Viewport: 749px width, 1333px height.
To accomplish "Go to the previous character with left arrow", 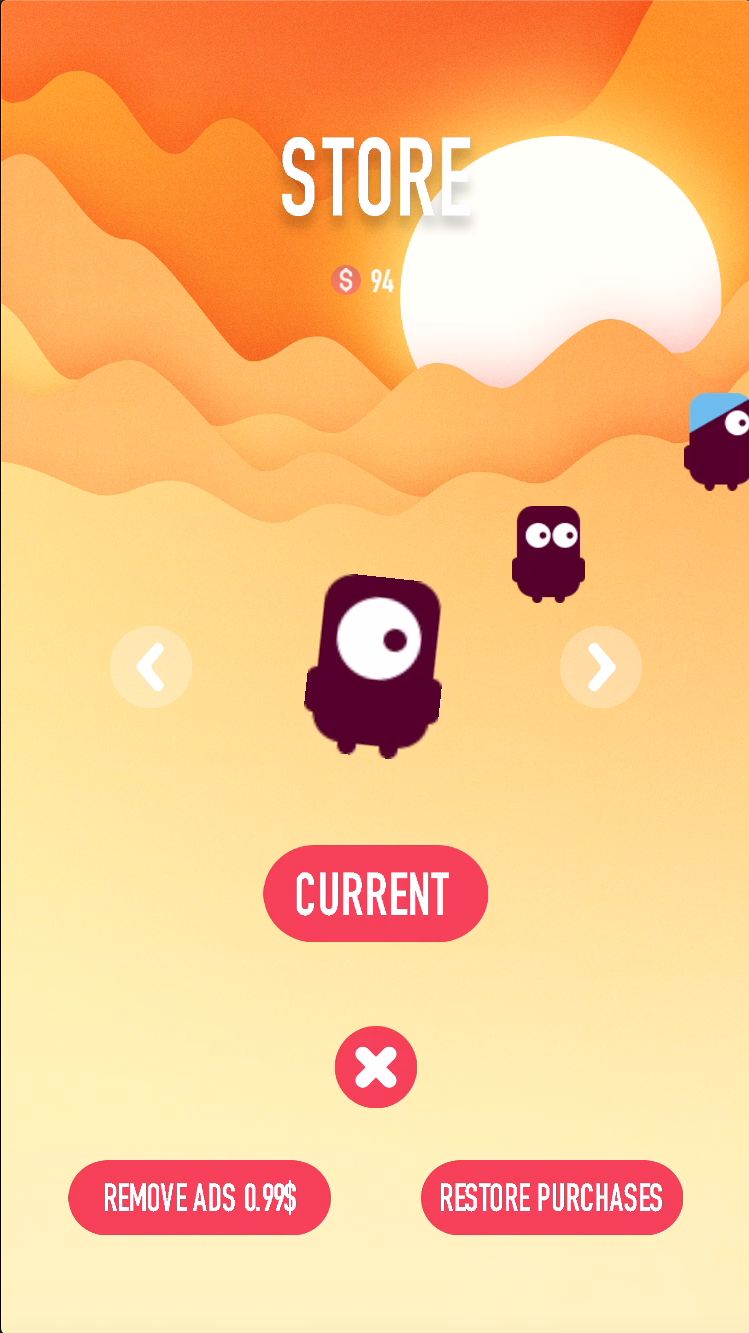I will [151, 667].
